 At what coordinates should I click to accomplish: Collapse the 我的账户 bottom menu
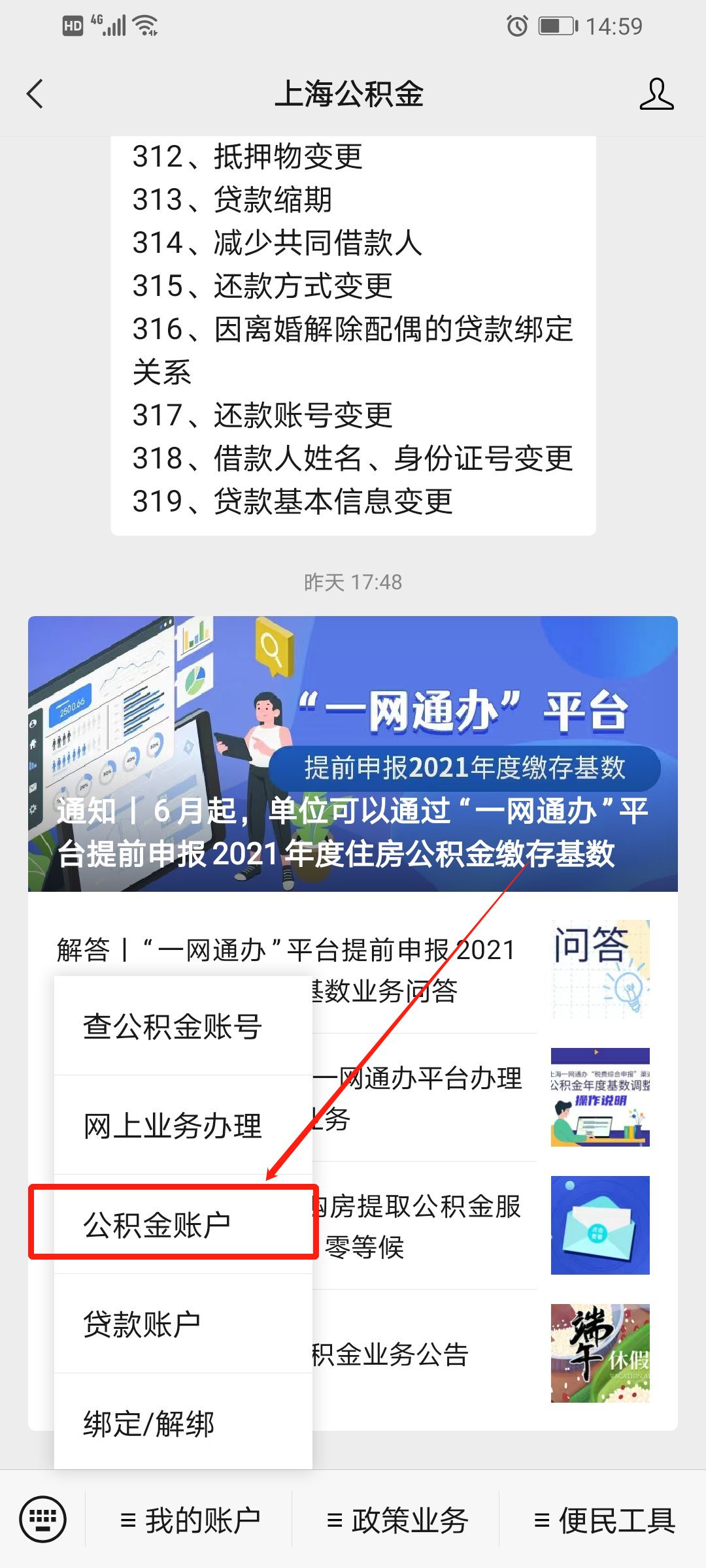click(190, 1520)
